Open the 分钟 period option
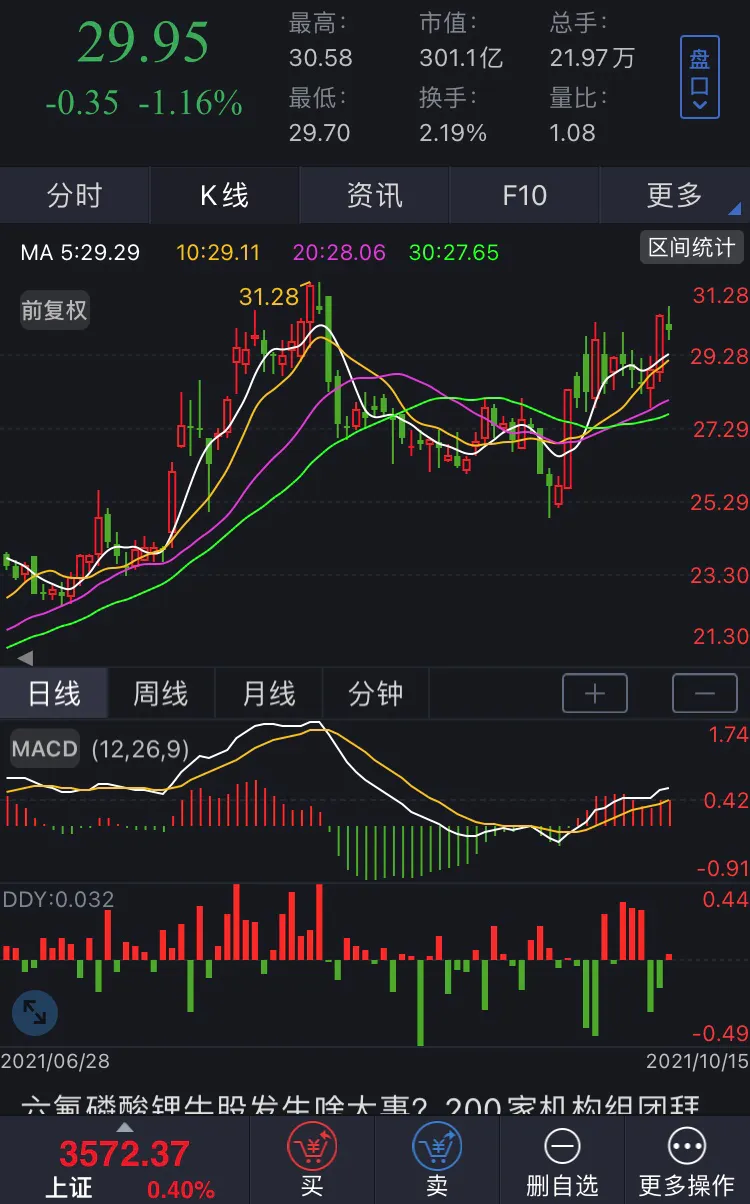Viewport: 750px width, 1204px height. point(376,693)
